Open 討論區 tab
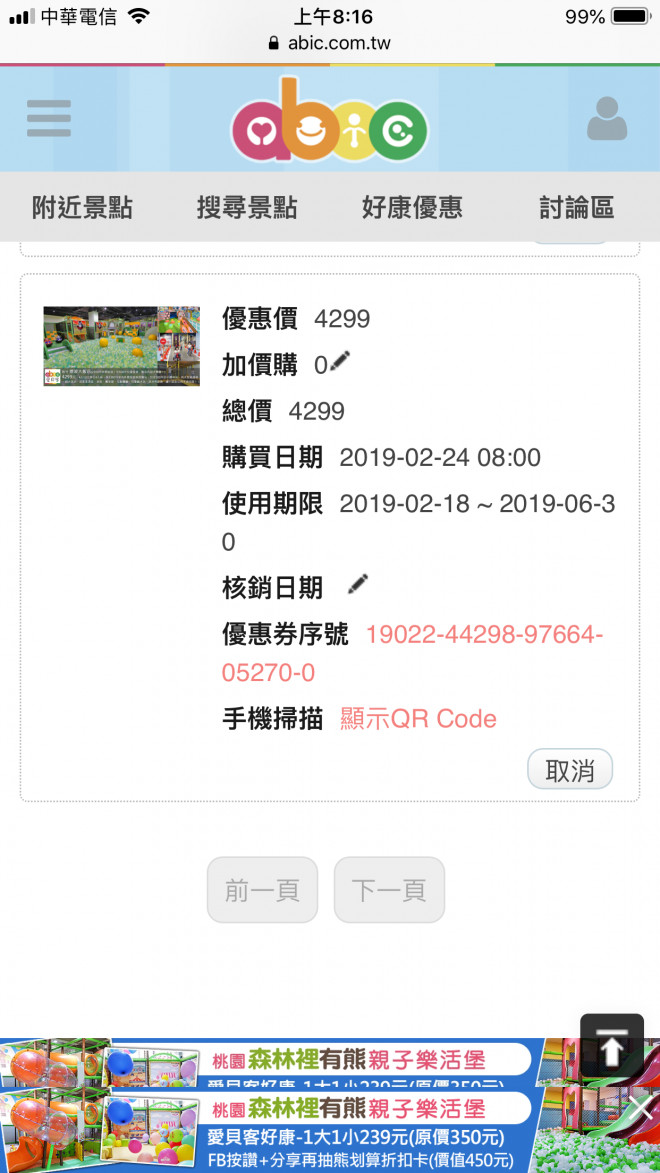This screenshot has height=1173, width=660. 576,208
